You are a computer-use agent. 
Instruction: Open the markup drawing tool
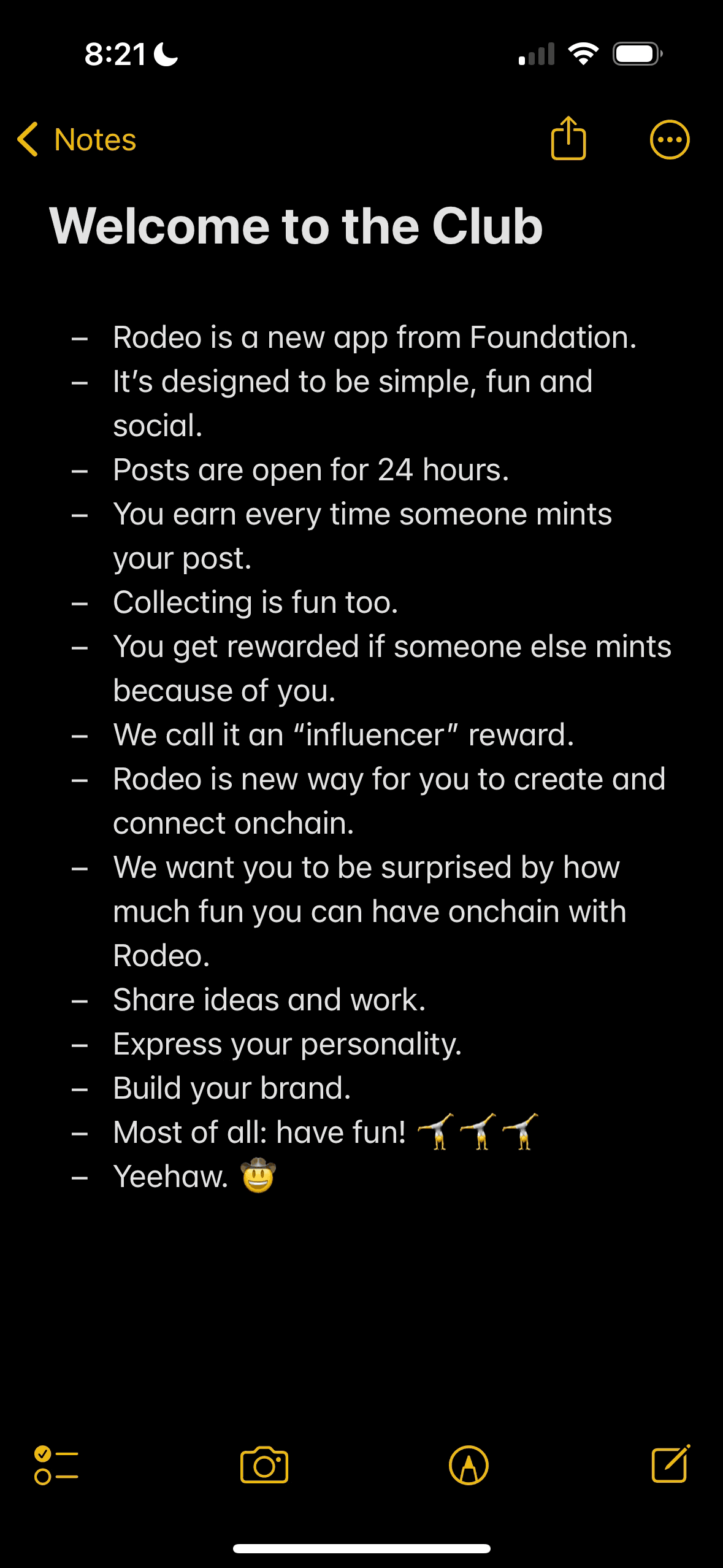469,1466
